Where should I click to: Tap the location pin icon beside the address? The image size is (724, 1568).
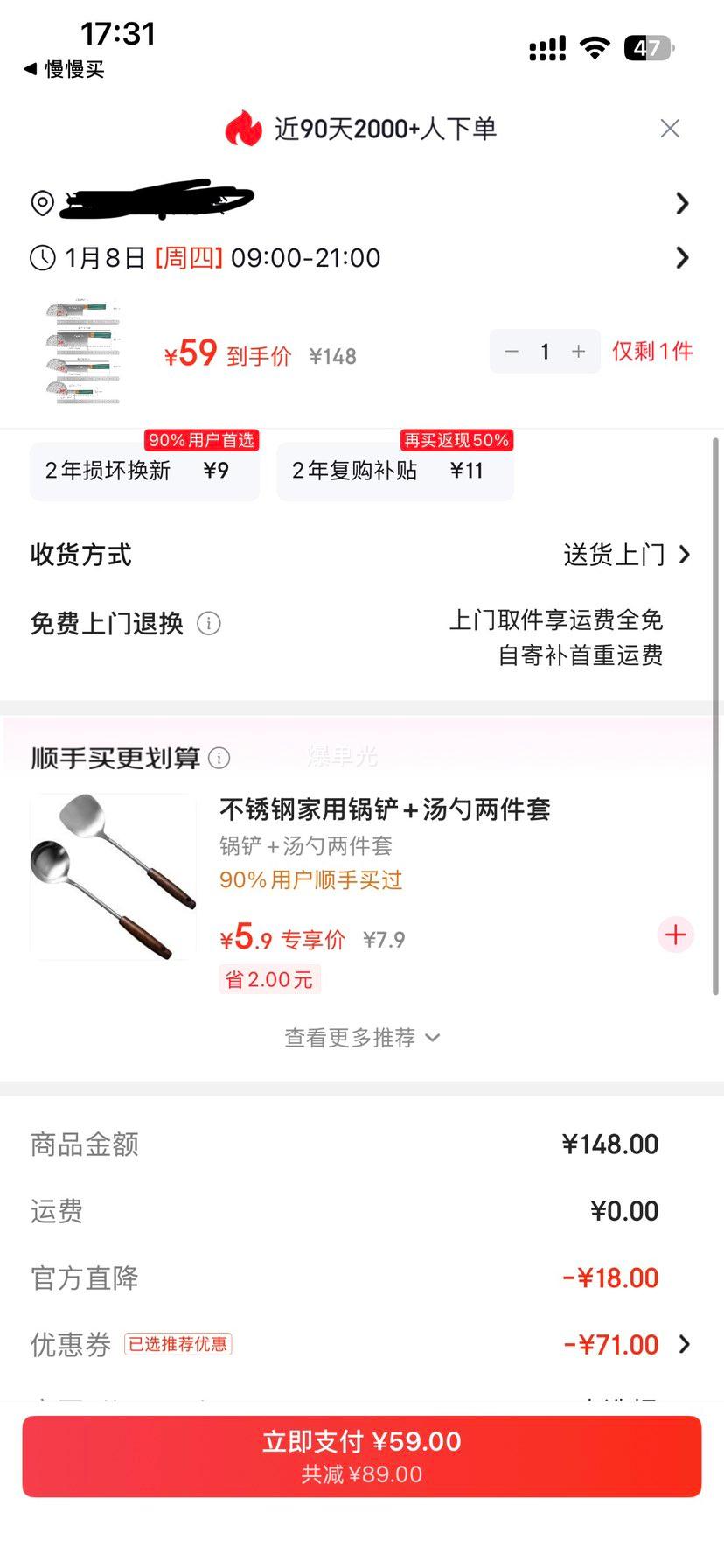point(41,204)
